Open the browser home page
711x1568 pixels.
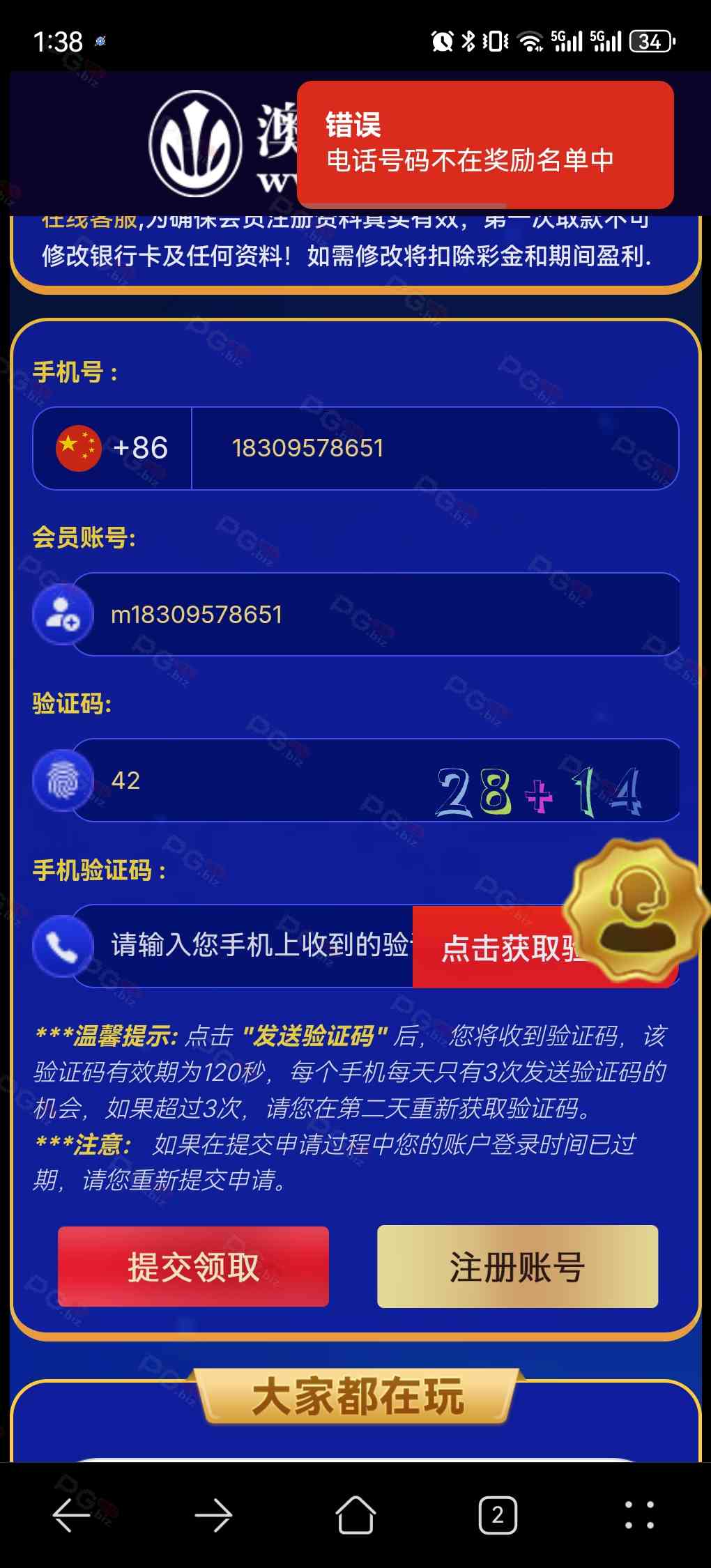point(355,1515)
